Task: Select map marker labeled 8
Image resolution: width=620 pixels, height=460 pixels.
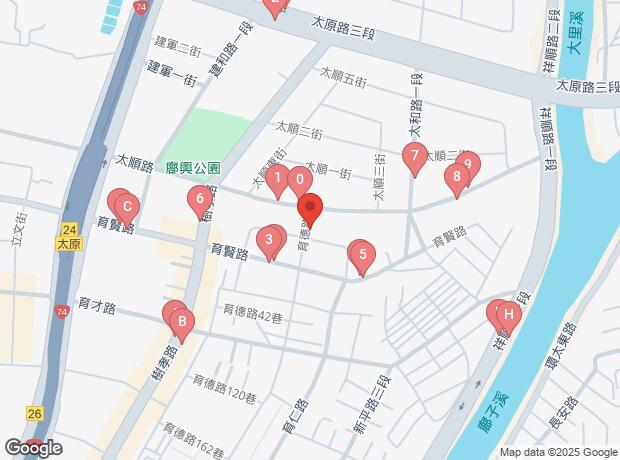Action: coord(456,179)
